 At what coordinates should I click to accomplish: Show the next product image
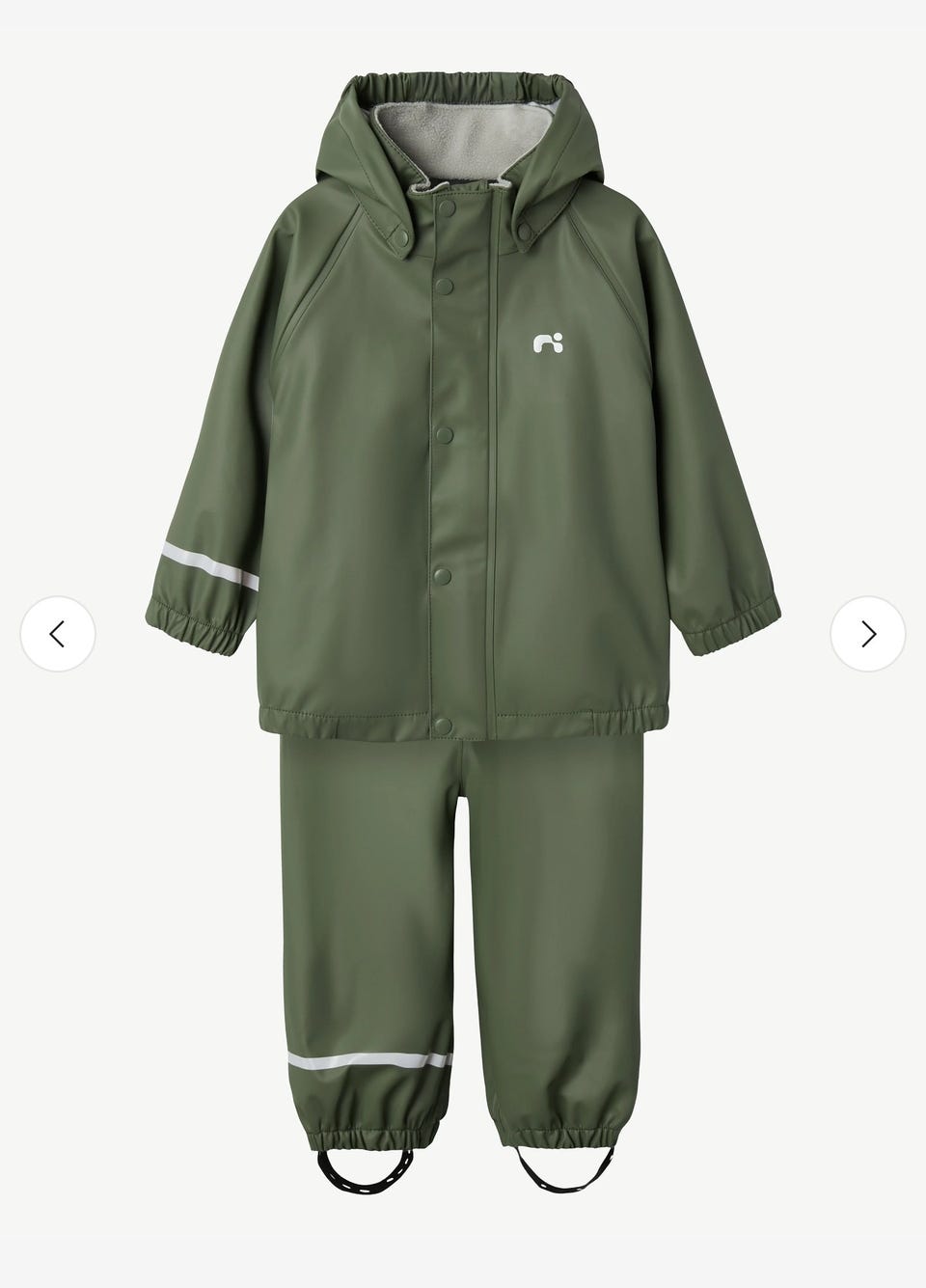point(867,634)
